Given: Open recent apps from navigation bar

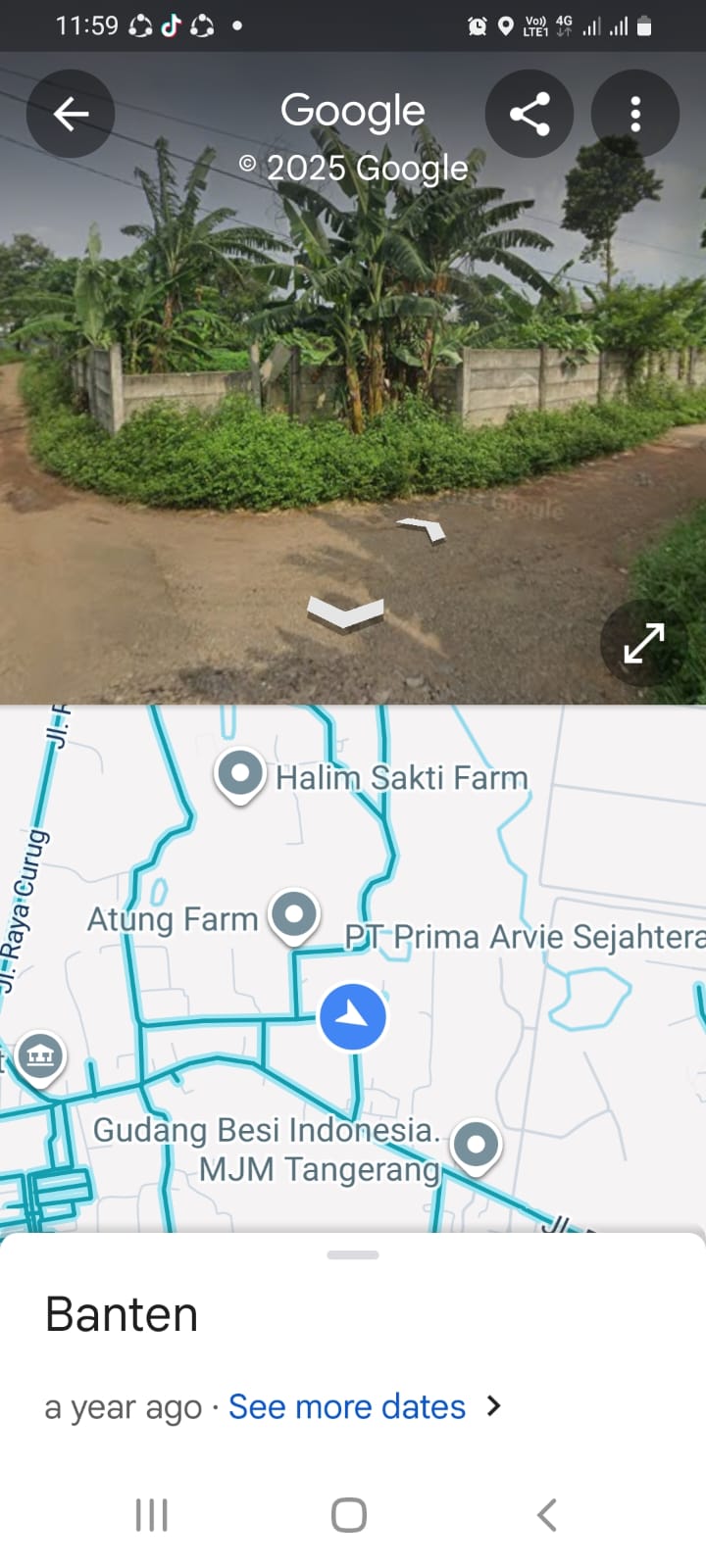Looking at the screenshot, I should click(x=152, y=1515).
